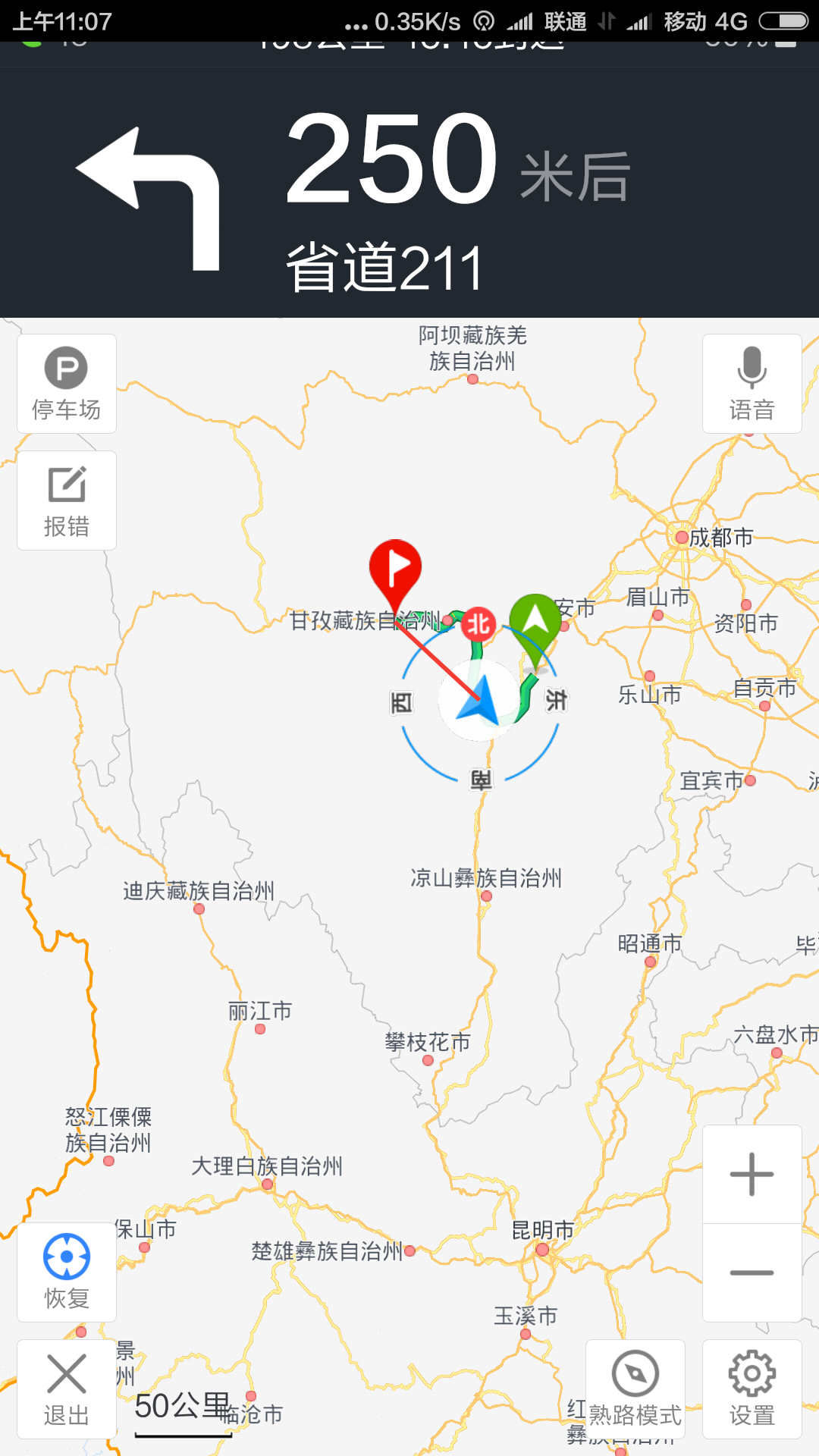
Task: Exit navigation with 退出
Action: tap(67, 1389)
